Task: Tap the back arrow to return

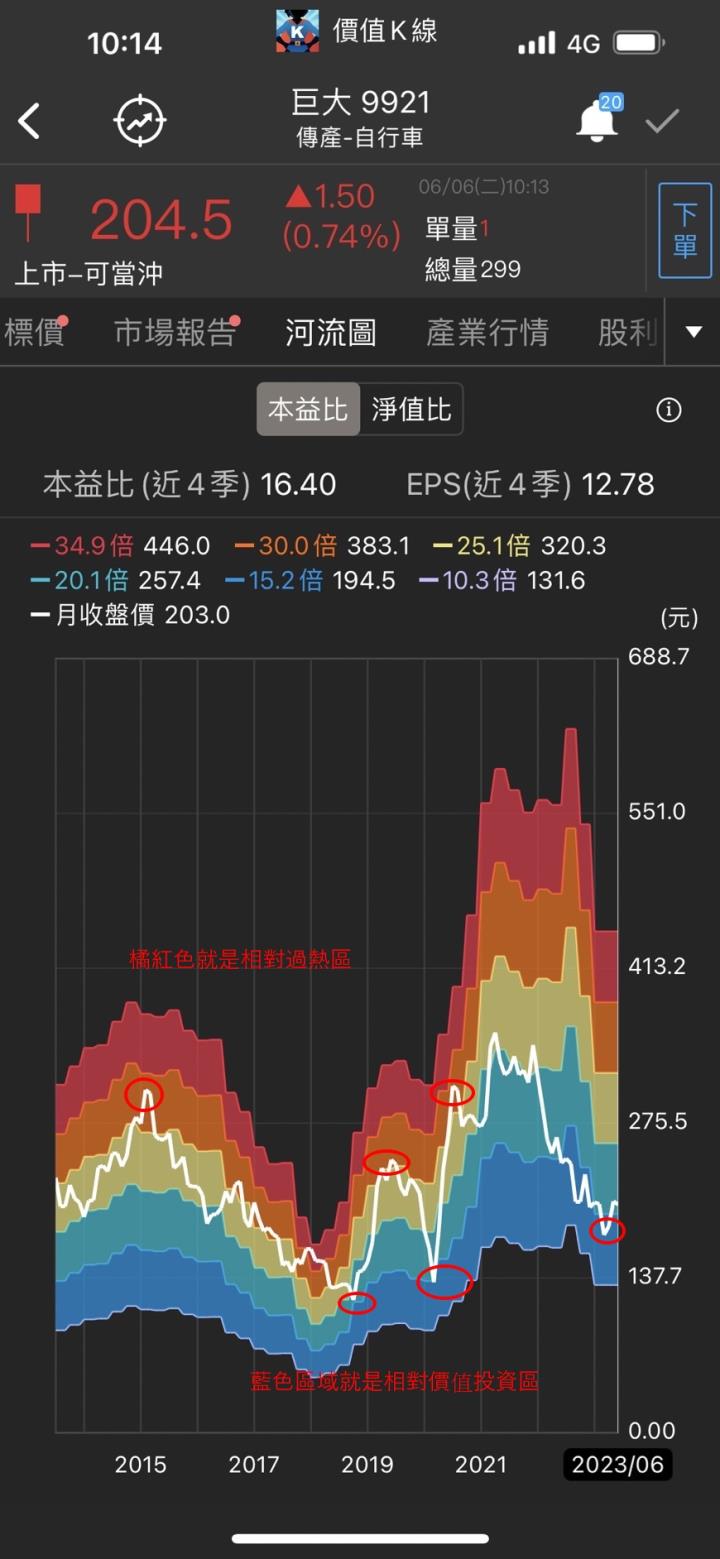Action: [30, 120]
